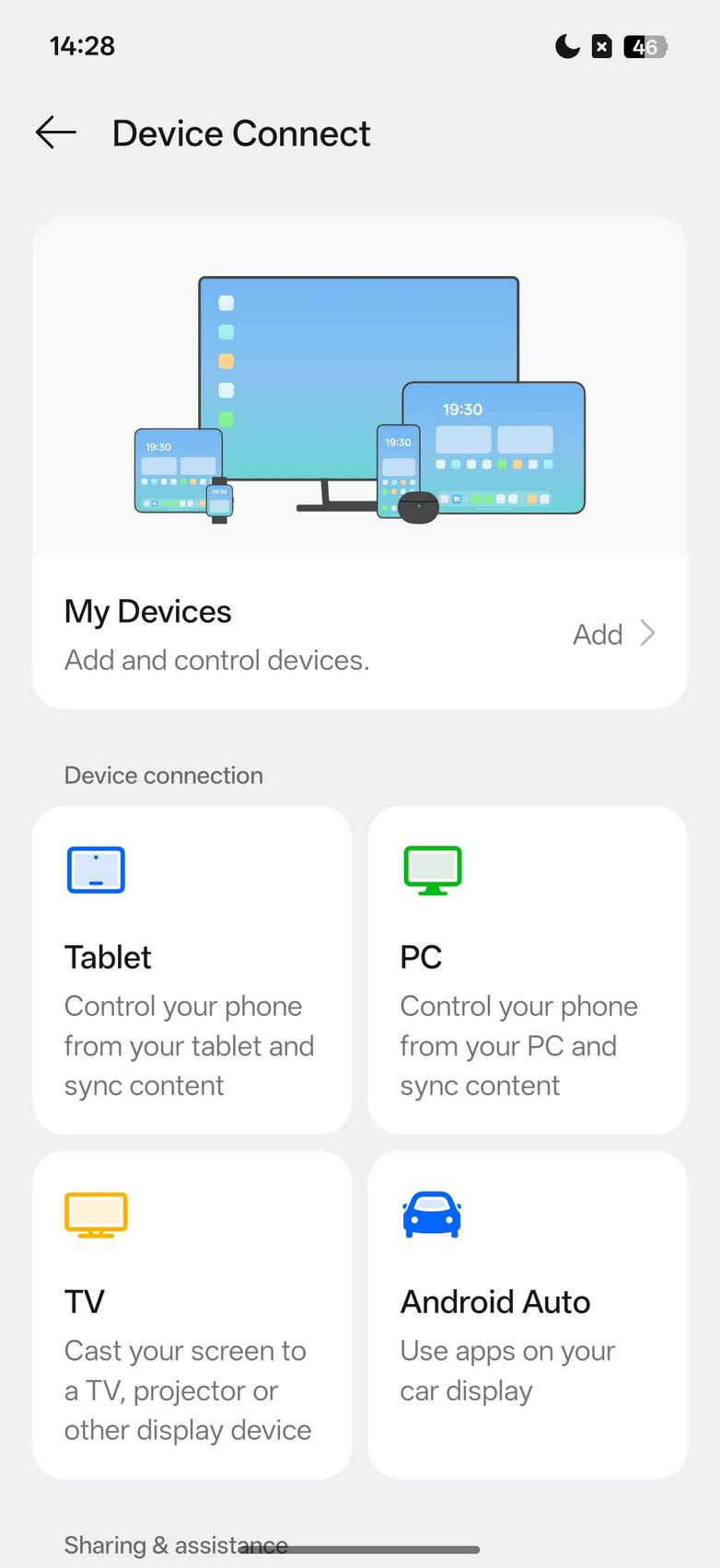Open the PC connection card
This screenshot has width=720, height=1568.
coord(528,970)
